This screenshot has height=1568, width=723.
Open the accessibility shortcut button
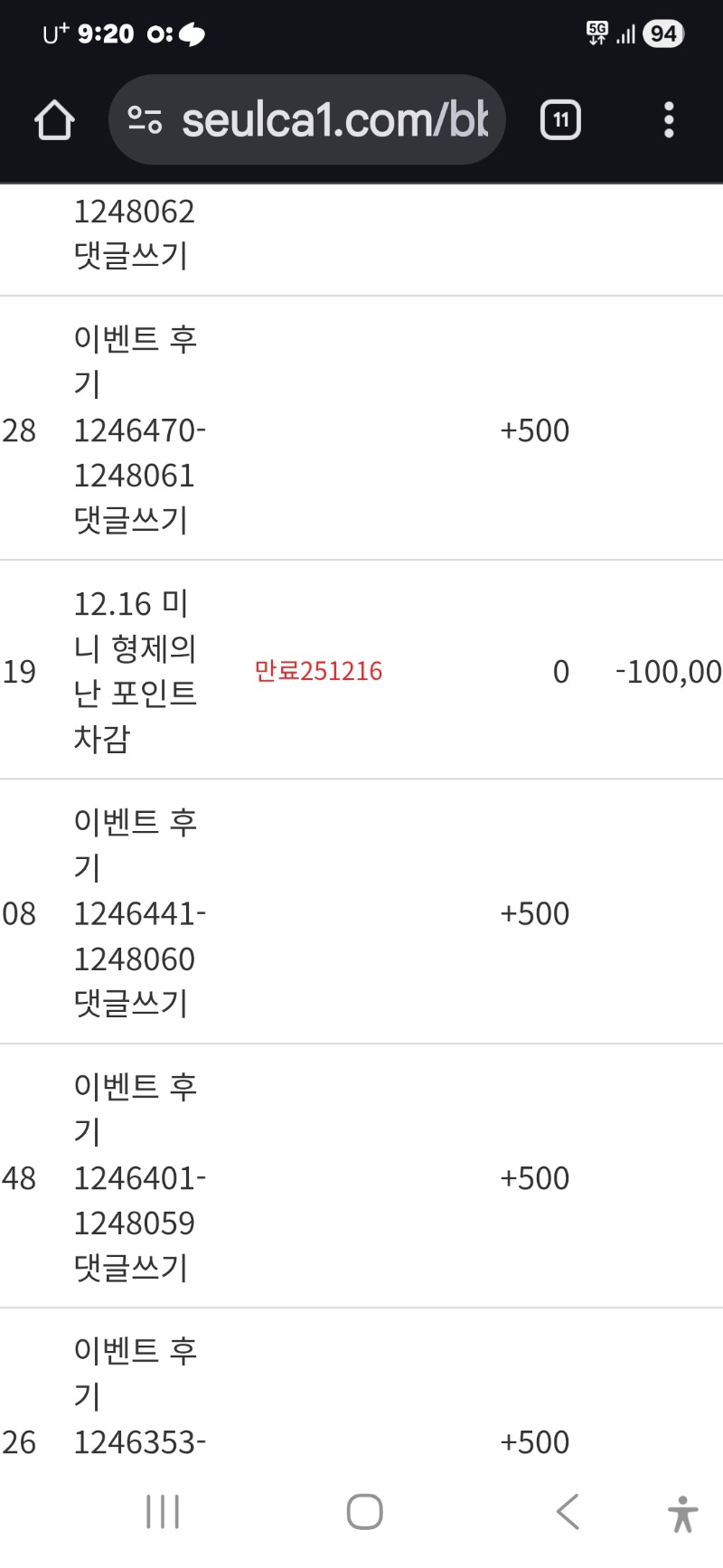coord(683,1513)
